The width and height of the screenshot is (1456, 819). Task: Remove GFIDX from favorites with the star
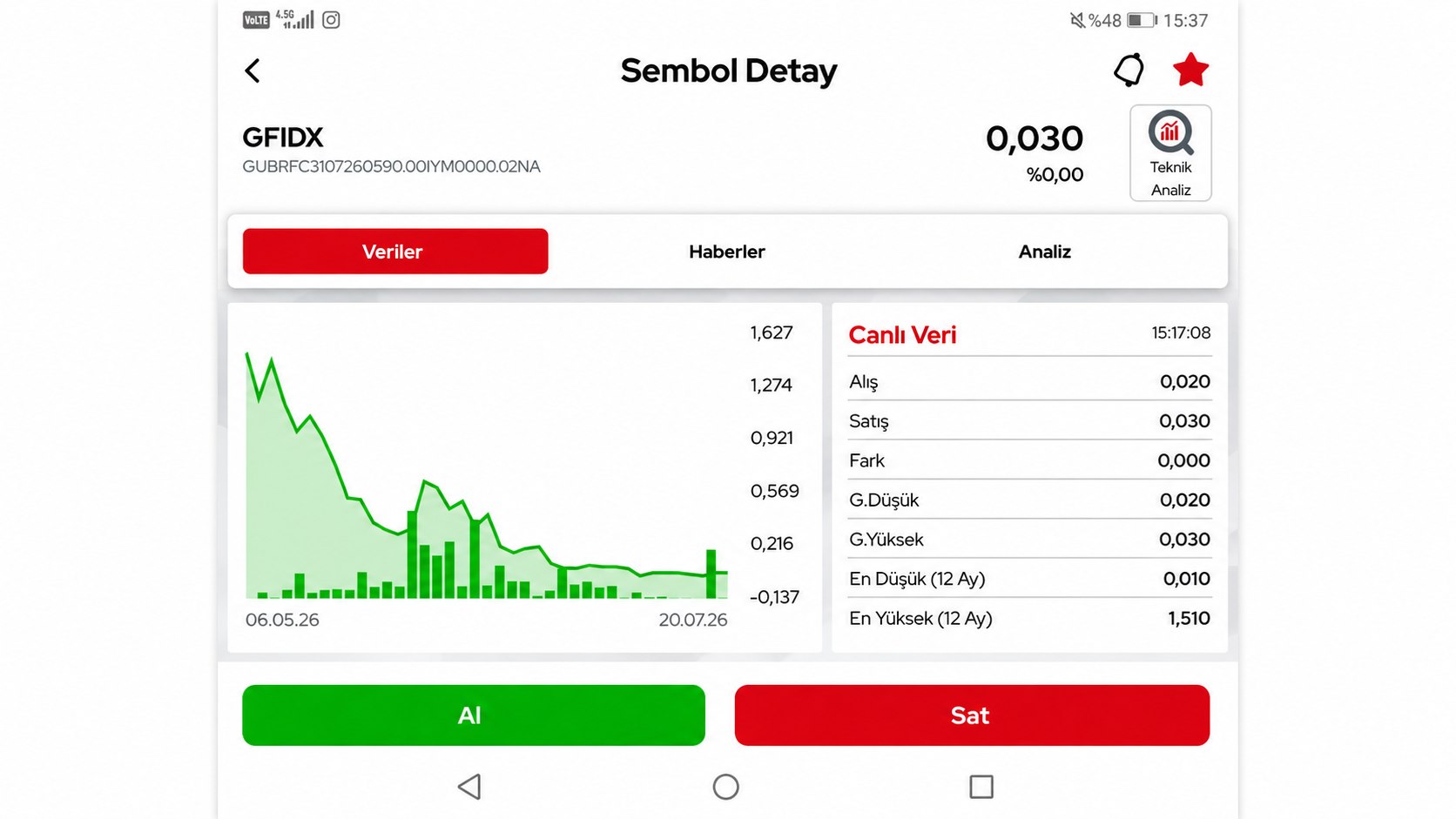[1190, 70]
